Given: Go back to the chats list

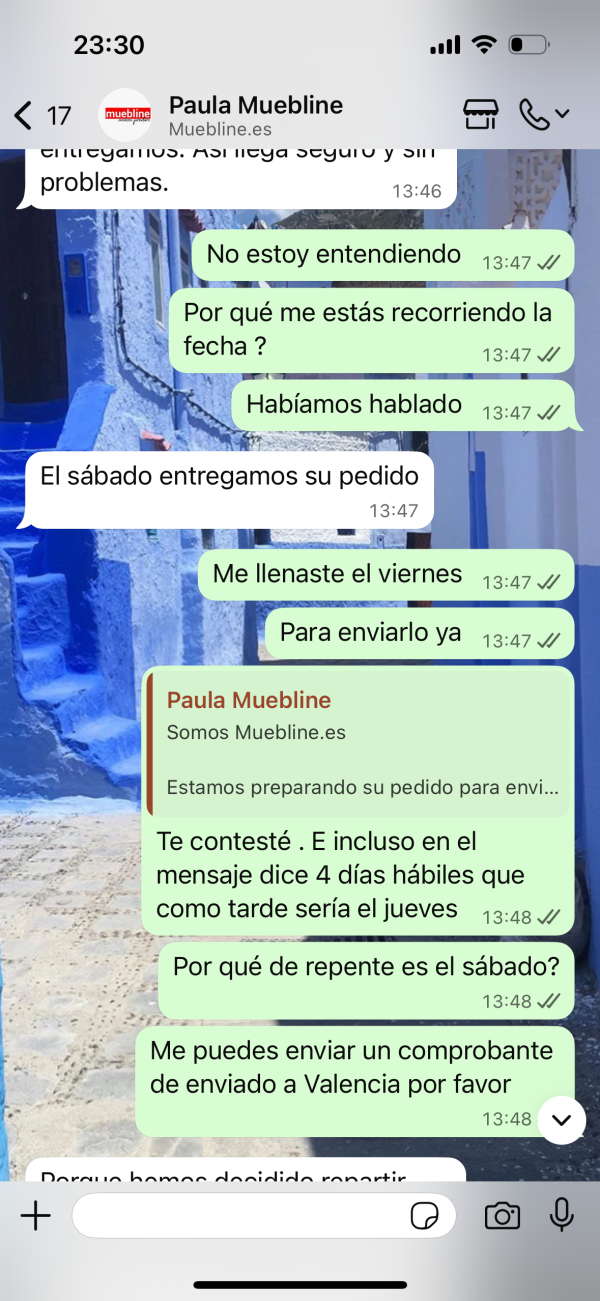Looking at the screenshot, I should pos(25,116).
